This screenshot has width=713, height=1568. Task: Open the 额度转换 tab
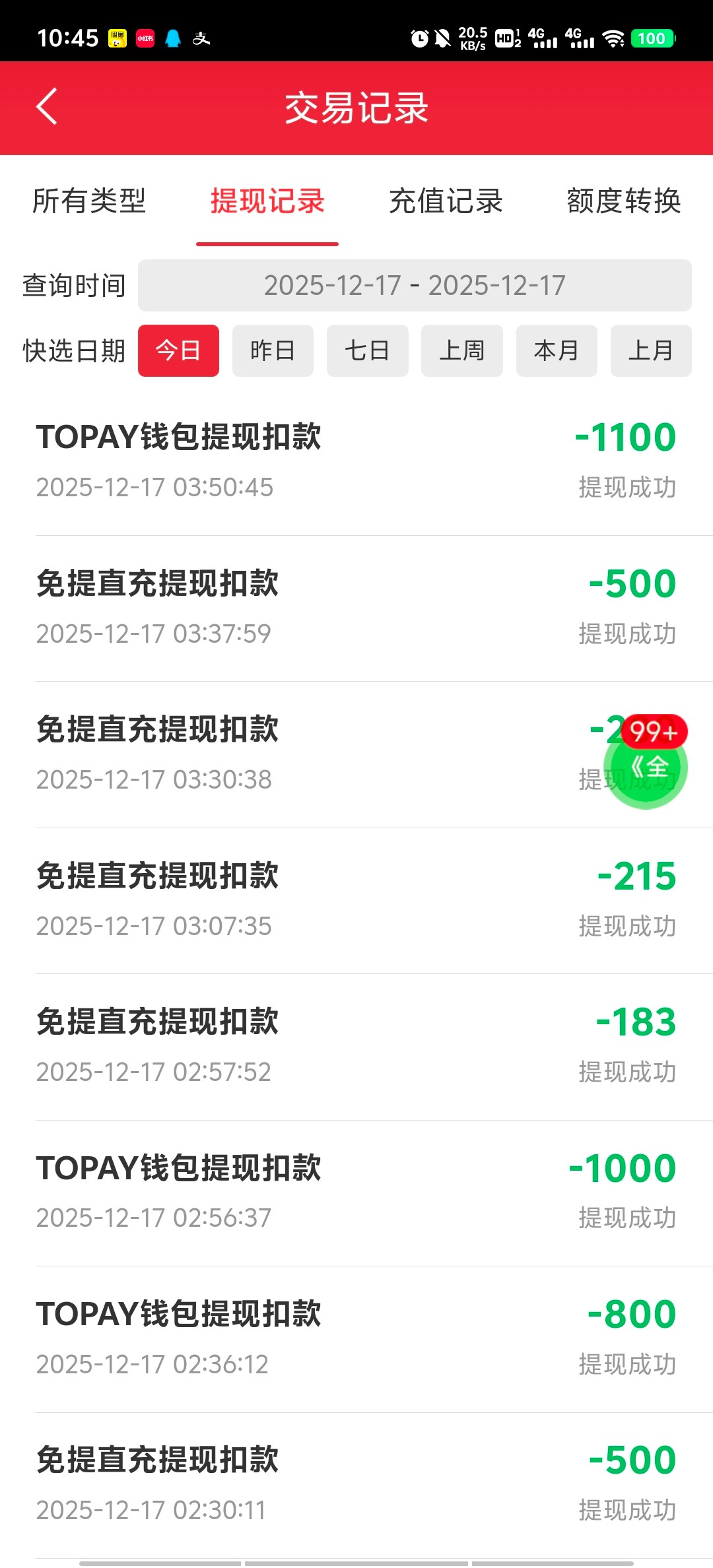[x=623, y=201]
